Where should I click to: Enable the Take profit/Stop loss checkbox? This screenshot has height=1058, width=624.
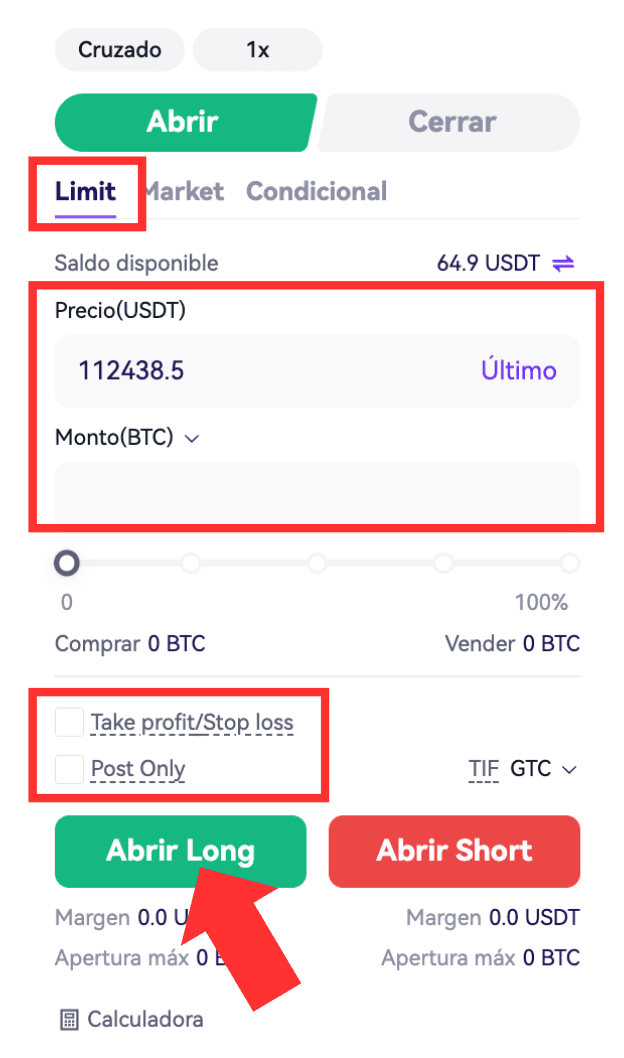coord(69,722)
